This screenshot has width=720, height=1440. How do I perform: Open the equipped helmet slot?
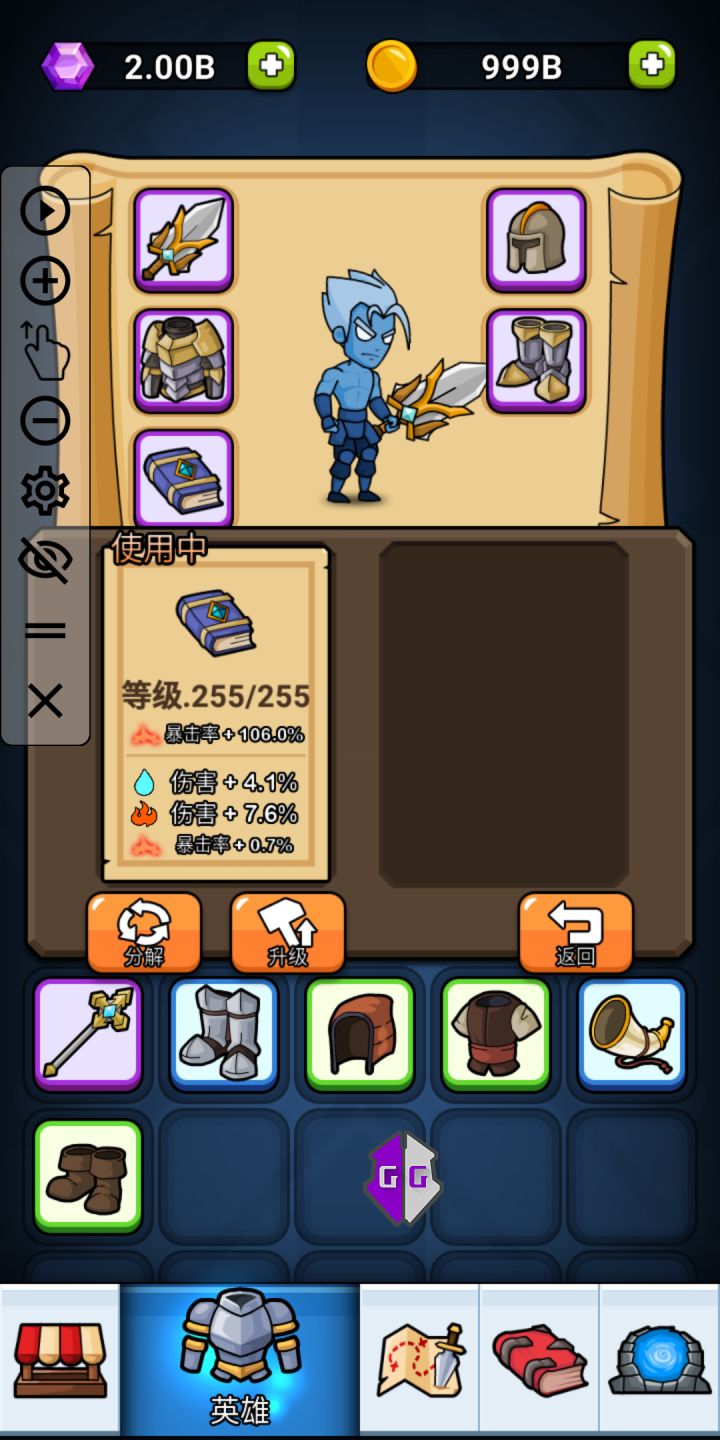(x=537, y=240)
